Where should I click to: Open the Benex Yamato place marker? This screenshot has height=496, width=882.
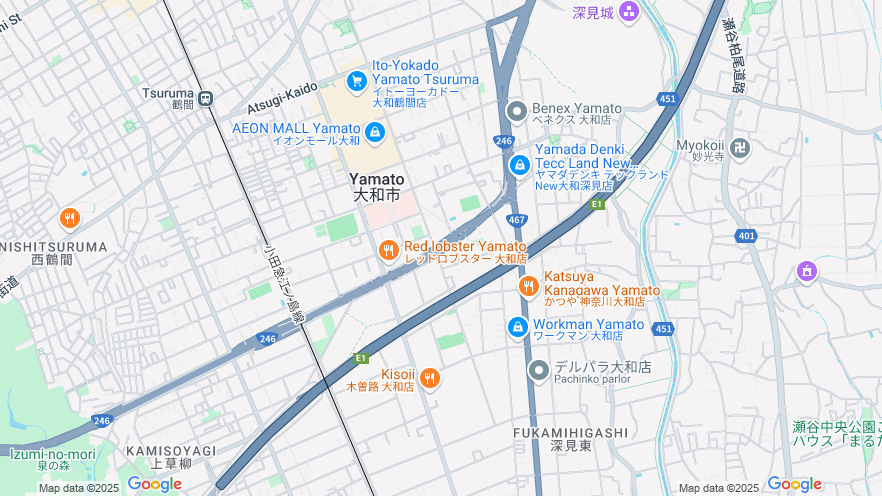click(x=517, y=111)
